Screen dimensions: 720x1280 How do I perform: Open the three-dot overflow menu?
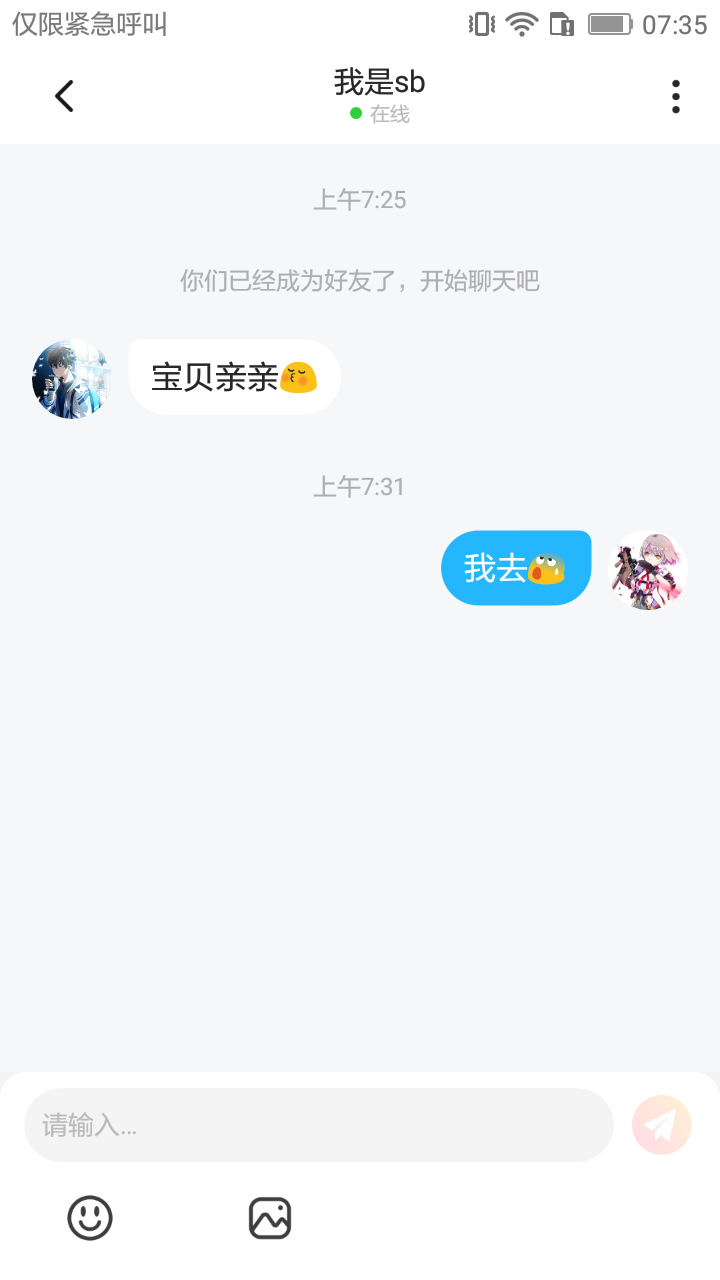[x=676, y=96]
